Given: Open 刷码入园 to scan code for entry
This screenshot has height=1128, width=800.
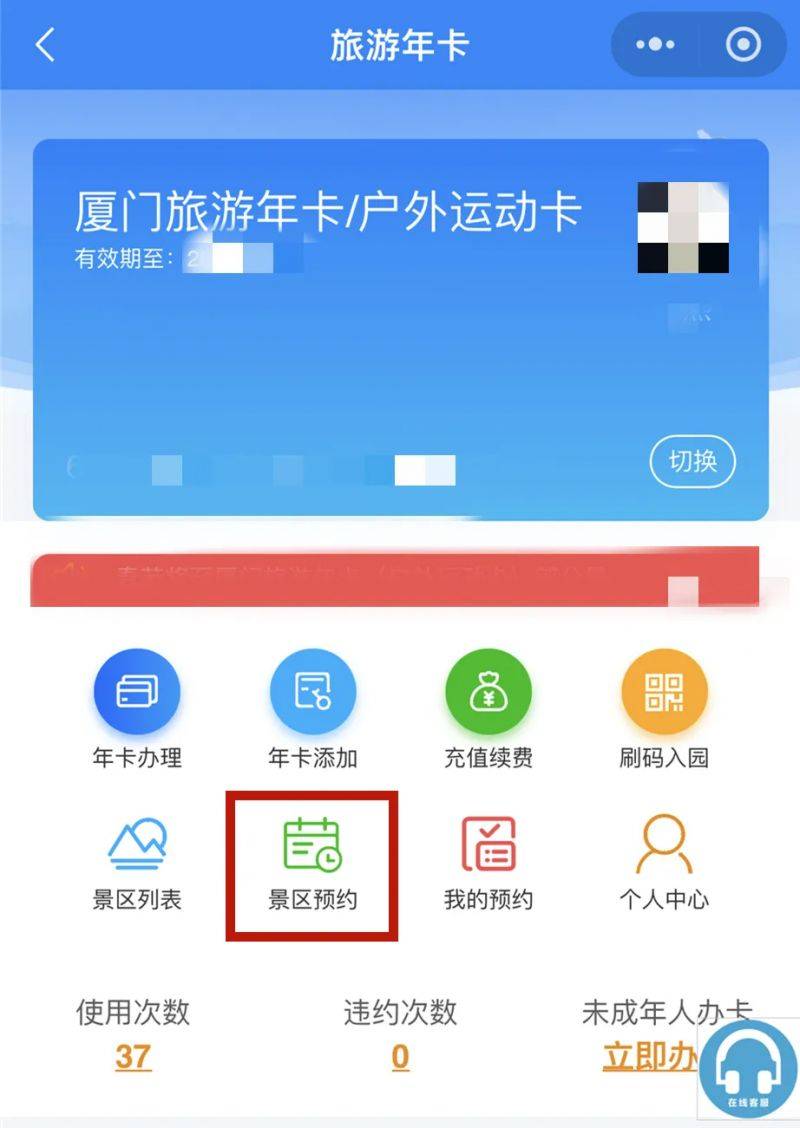Looking at the screenshot, I should click(664, 712).
